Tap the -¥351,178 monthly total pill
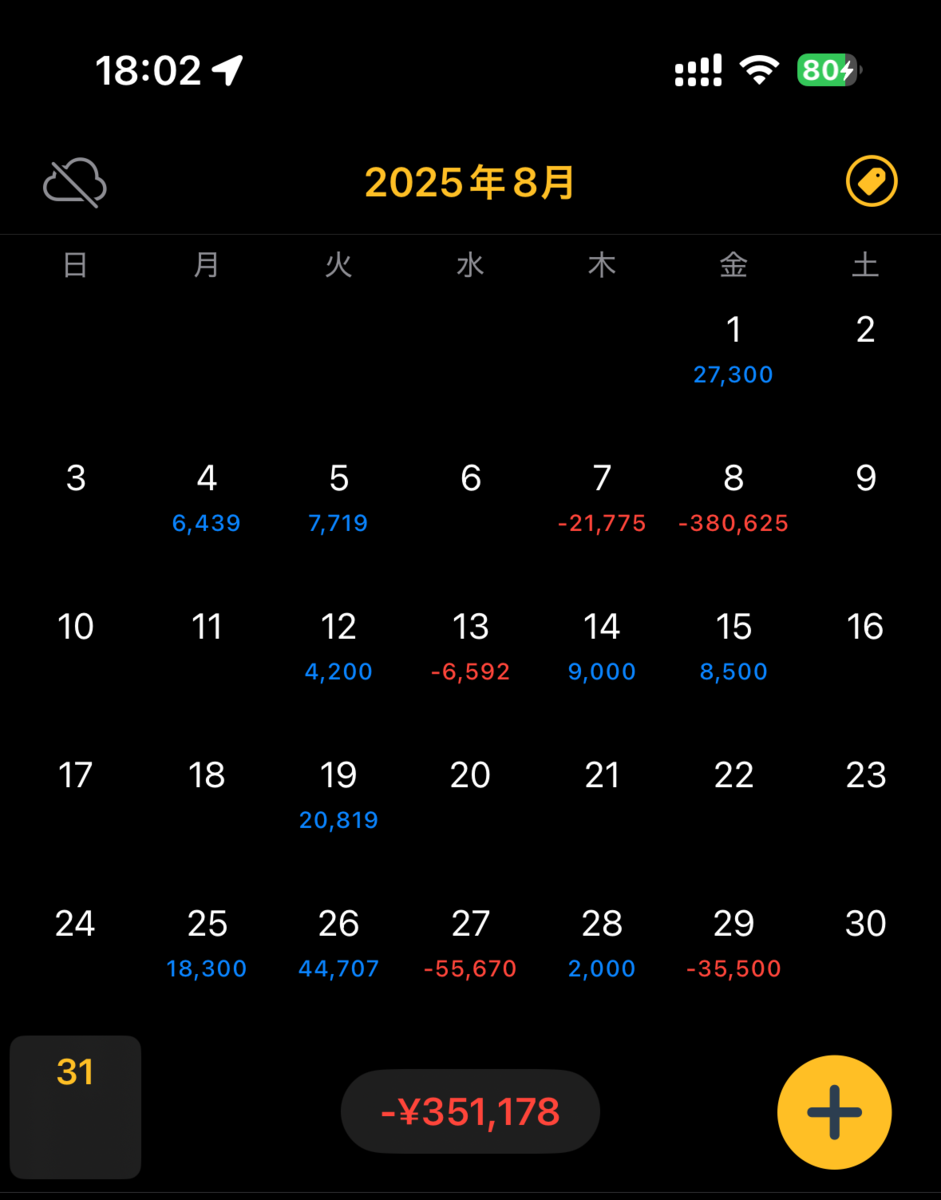 (x=470, y=1112)
